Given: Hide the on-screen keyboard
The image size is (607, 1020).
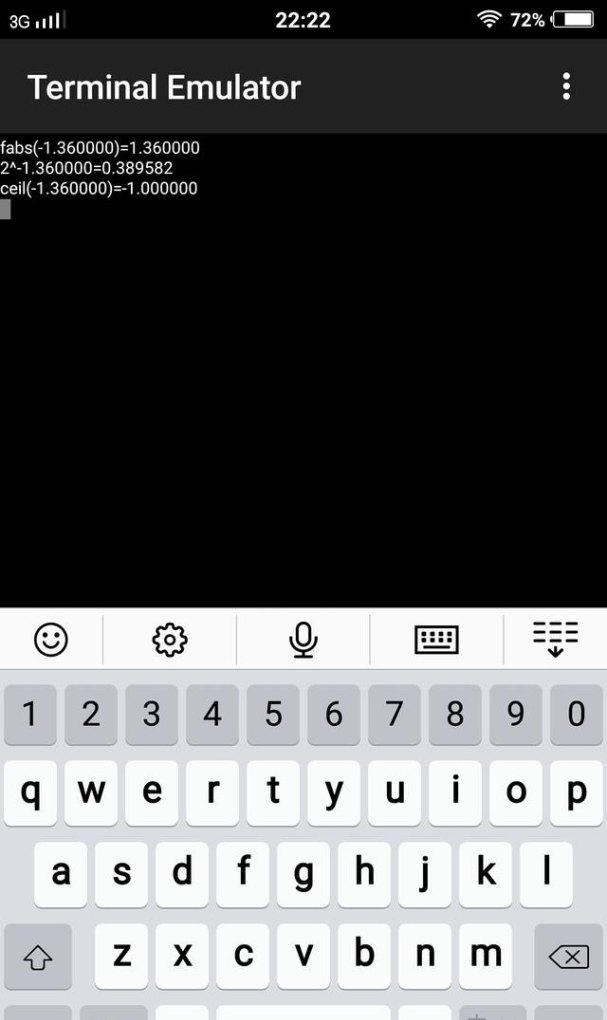Looking at the screenshot, I should (x=555, y=639).
